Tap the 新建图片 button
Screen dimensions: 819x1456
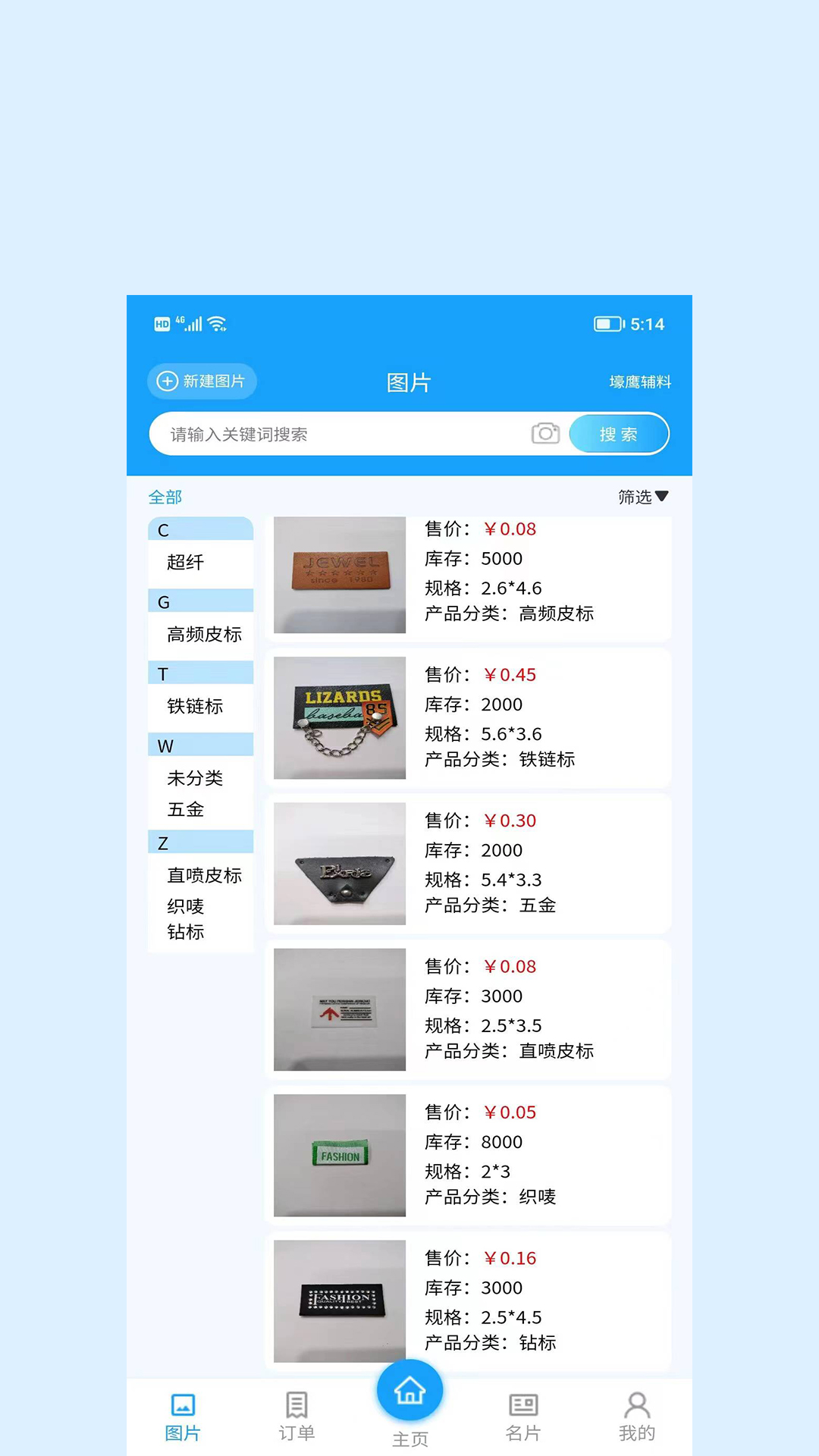(x=202, y=381)
